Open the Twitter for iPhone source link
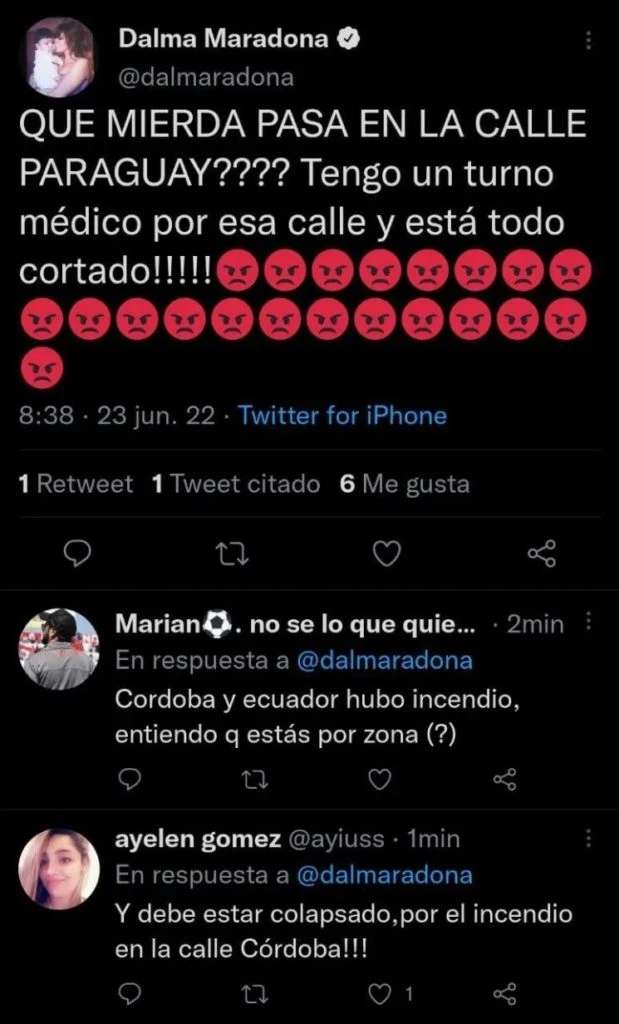Screen dimensions: 619x1024 (x=342, y=416)
